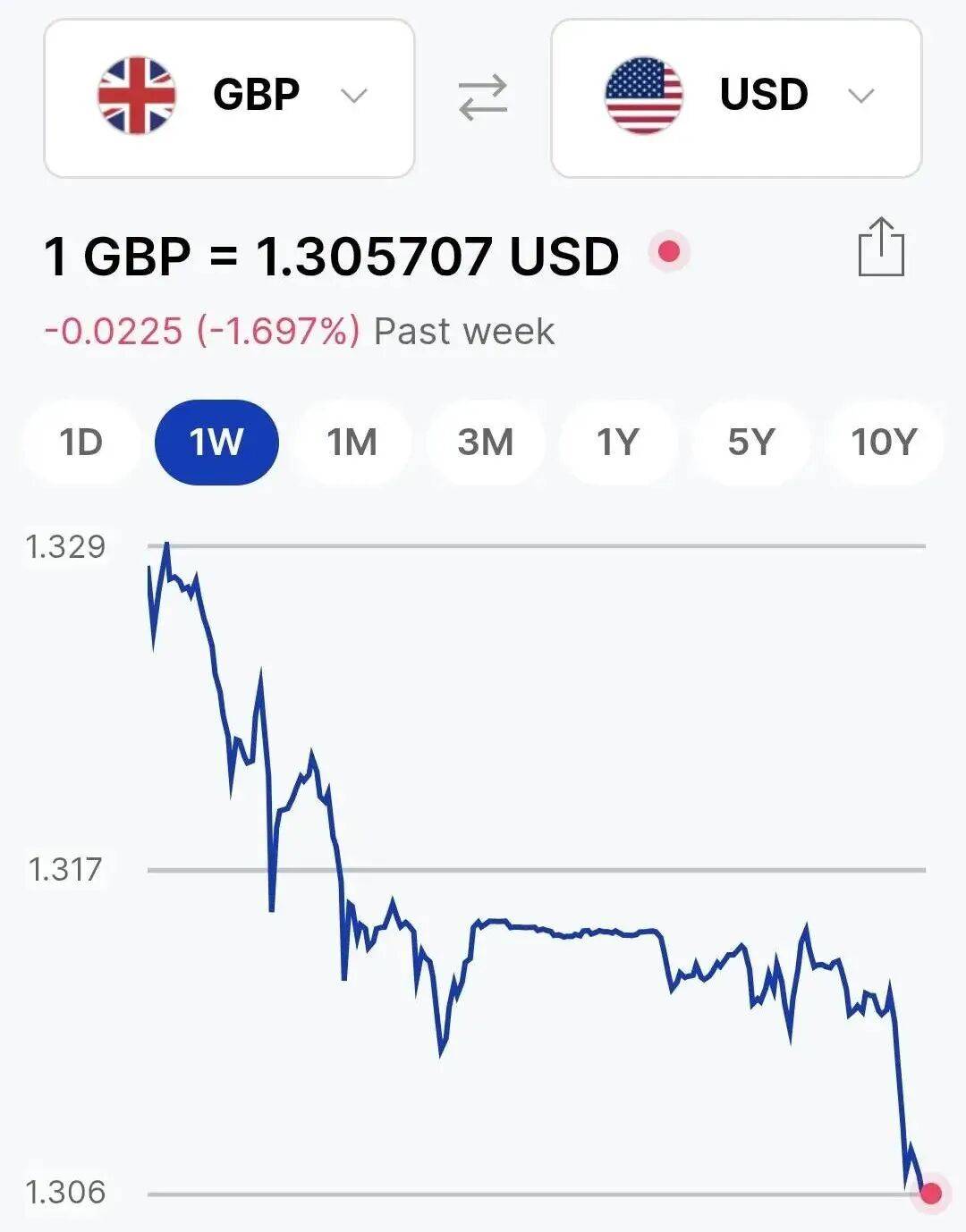Open the USD currency dropdown
This screenshot has height=1232, width=966.
tap(736, 98)
